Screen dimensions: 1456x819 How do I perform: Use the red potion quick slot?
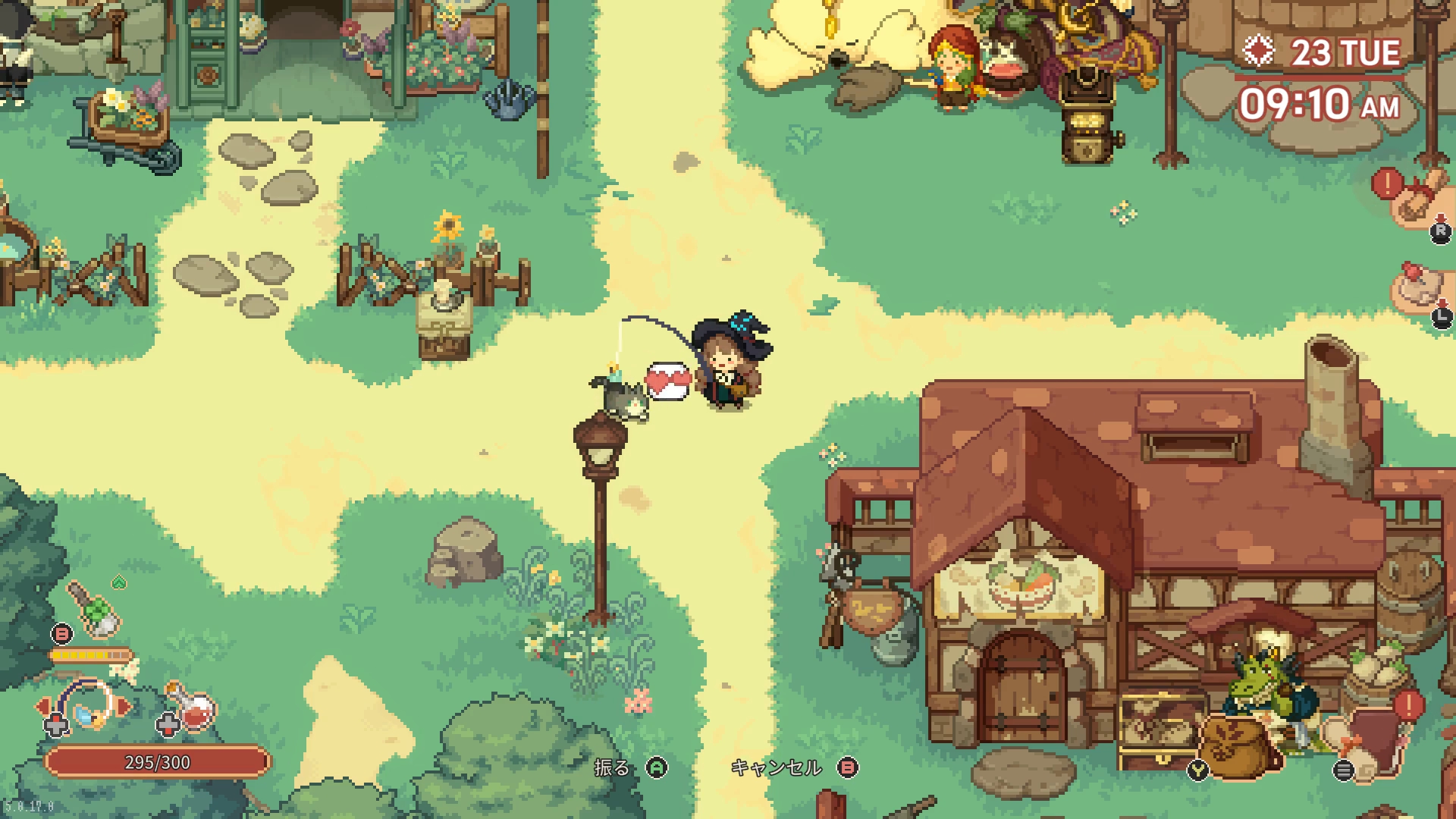(x=194, y=708)
